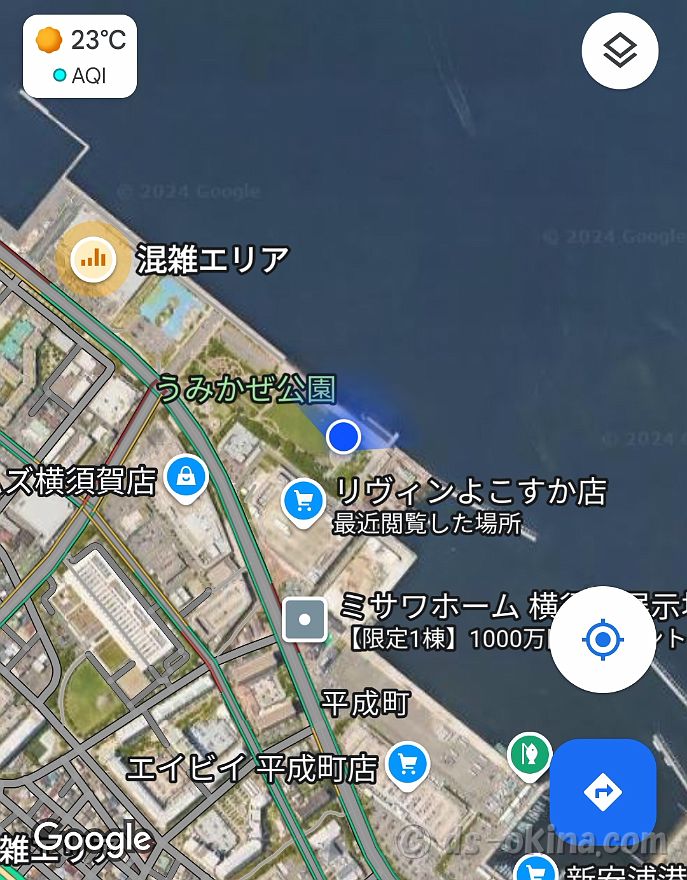Open the green restaurant pin by the shore
The width and height of the screenshot is (687, 880).
click(528, 752)
